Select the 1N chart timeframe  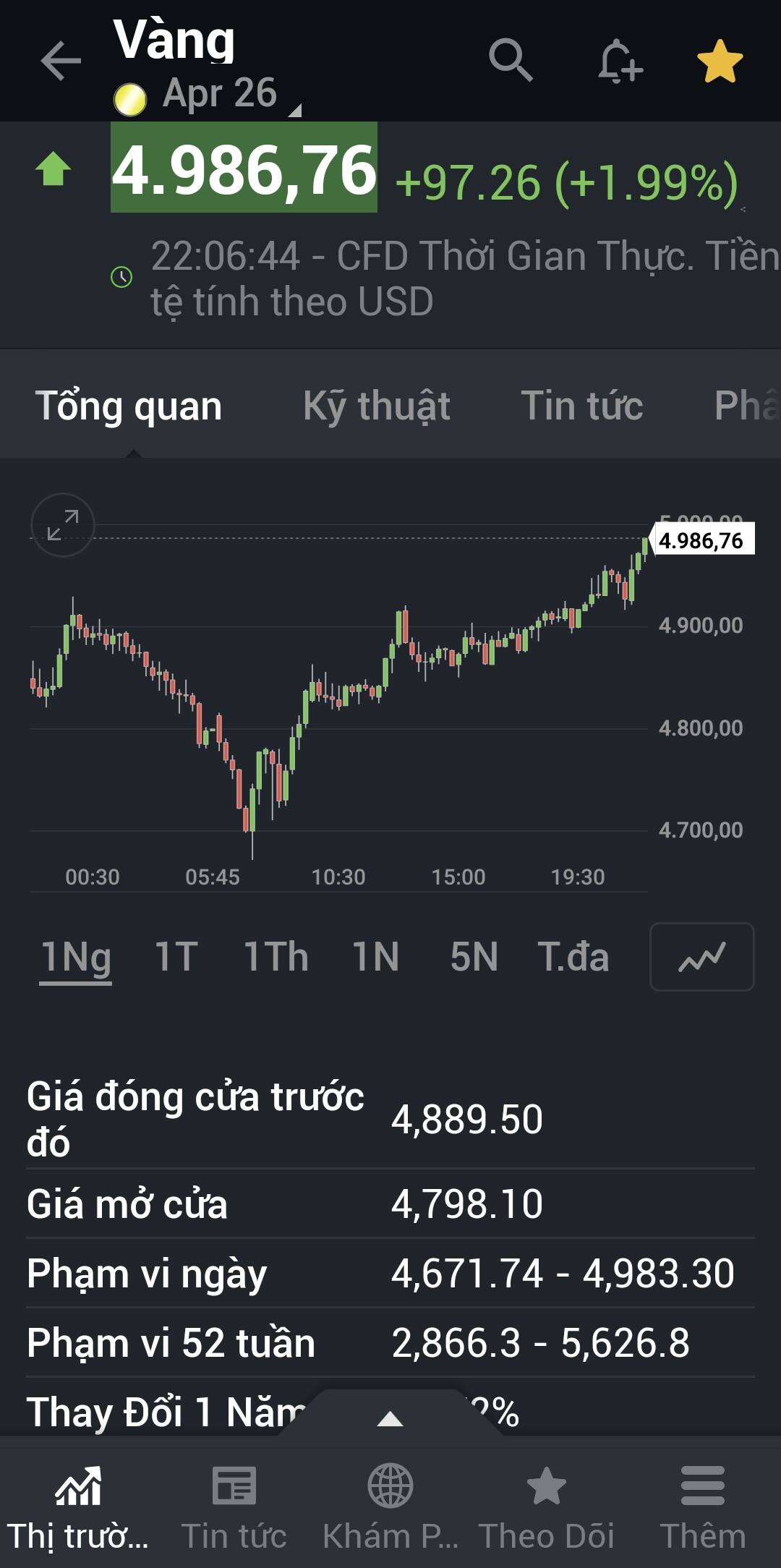376,957
